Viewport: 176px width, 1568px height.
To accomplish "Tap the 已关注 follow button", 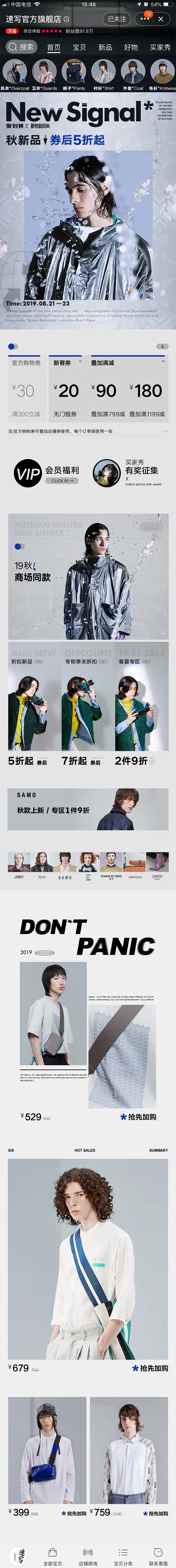I will 116,19.
